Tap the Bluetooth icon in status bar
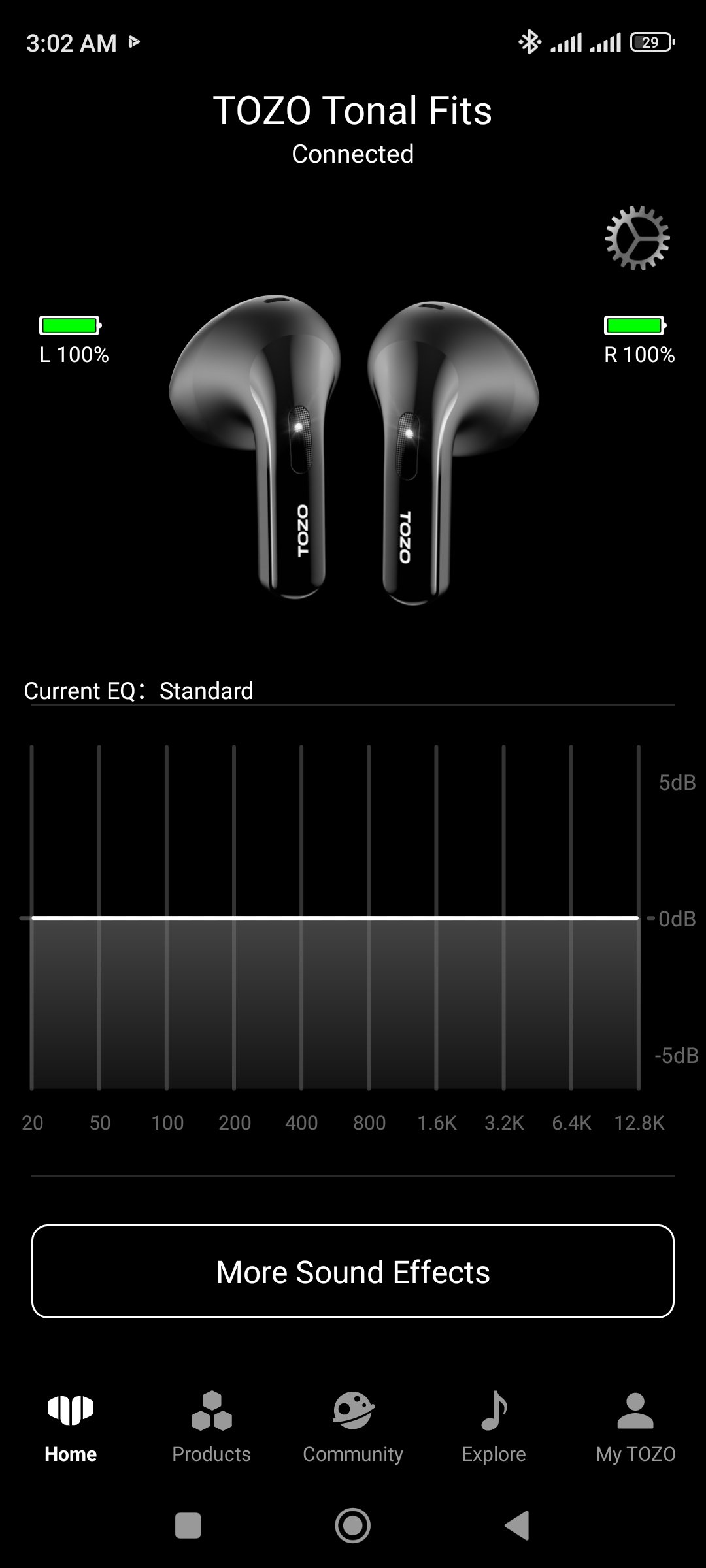This screenshot has width=706, height=1568. [529, 41]
